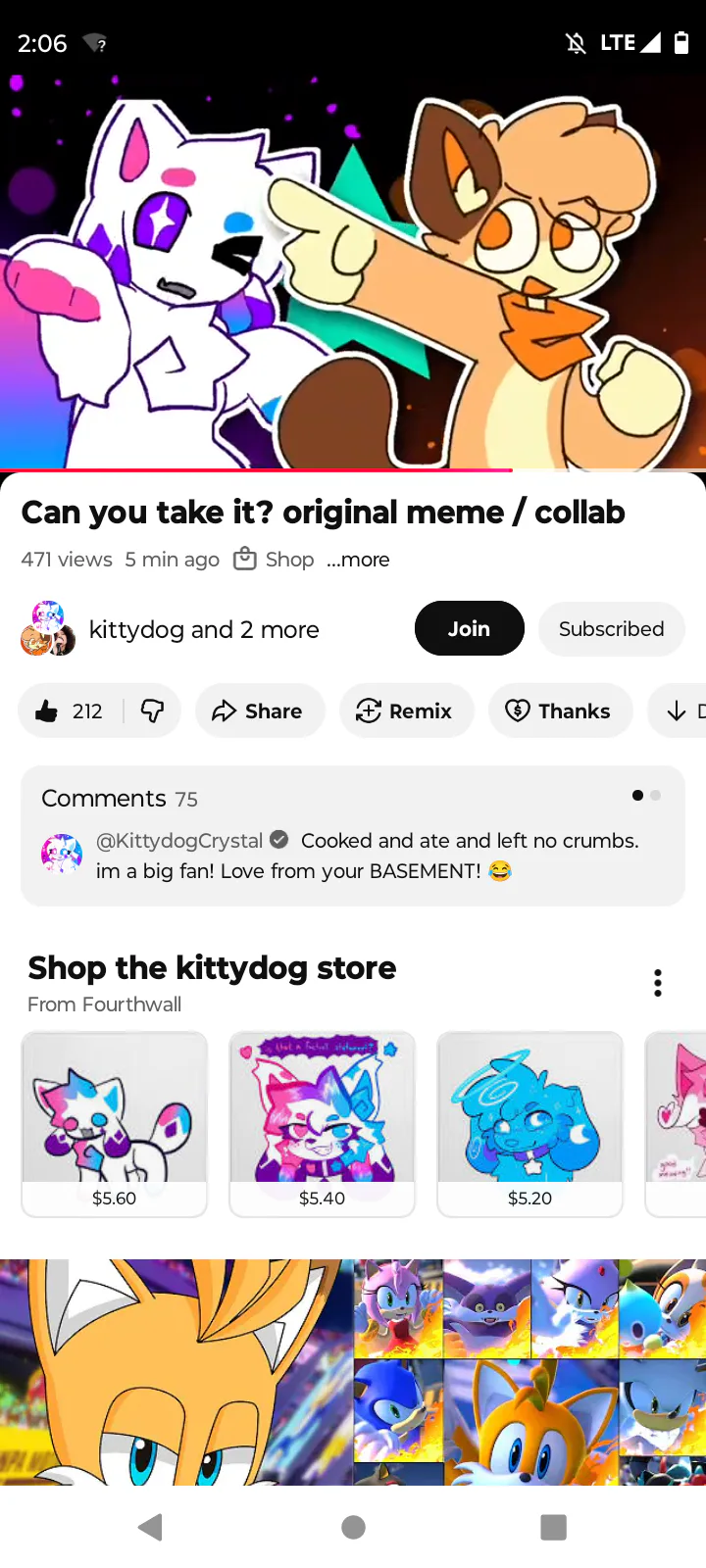Go to the home screen
This screenshot has height=1568, width=706.
coord(353,1527)
